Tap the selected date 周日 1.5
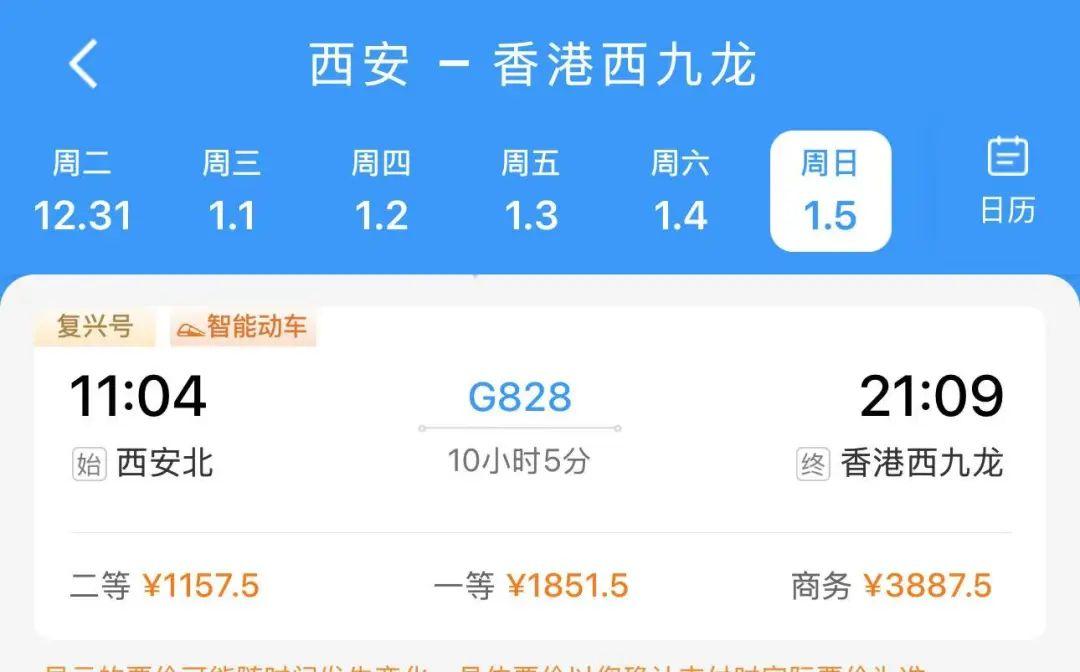This screenshot has width=1080, height=672. coord(830,191)
